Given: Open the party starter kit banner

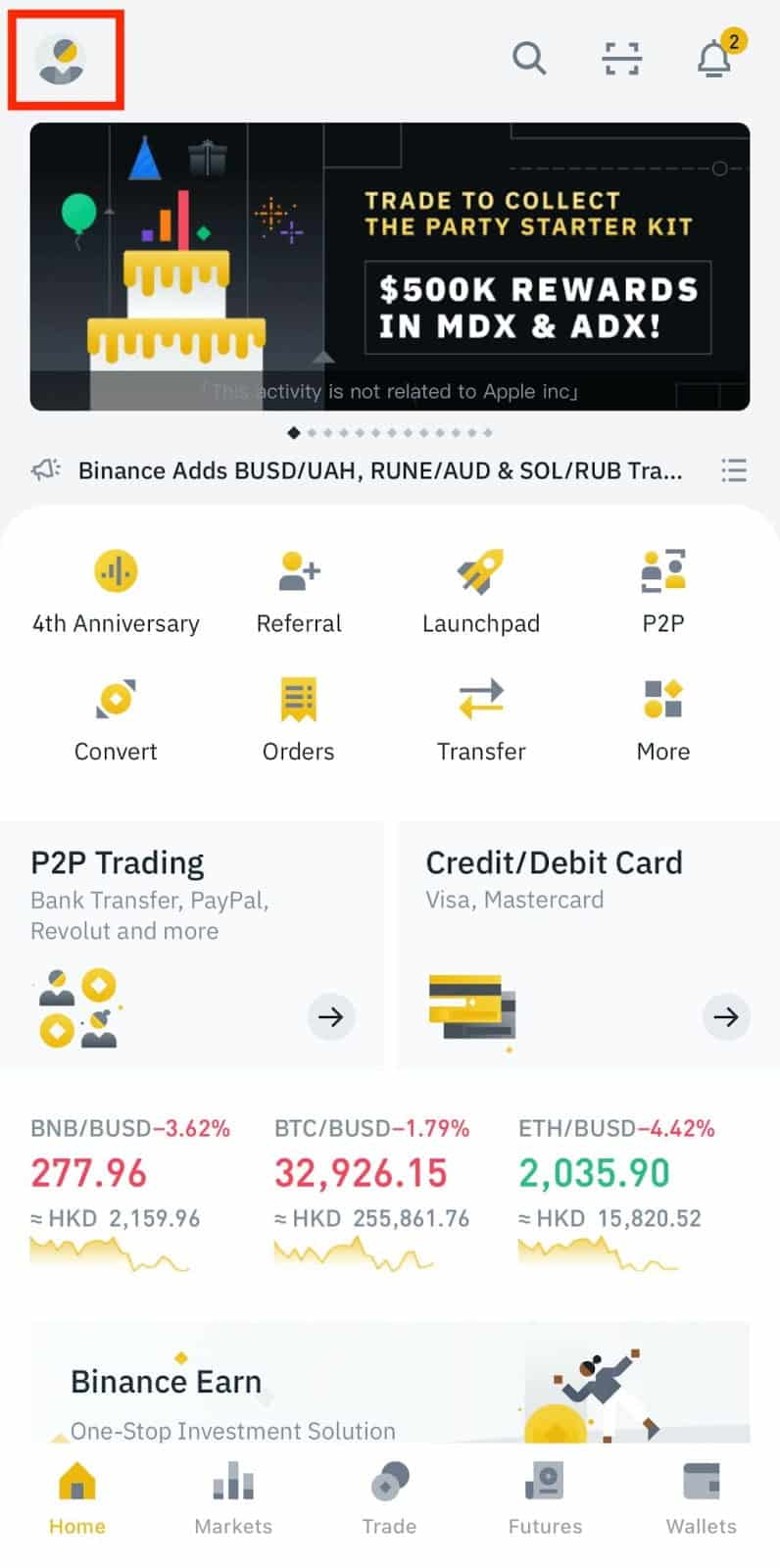Looking at the screenshot, I should pyautogui.click(x=390, y=266).
